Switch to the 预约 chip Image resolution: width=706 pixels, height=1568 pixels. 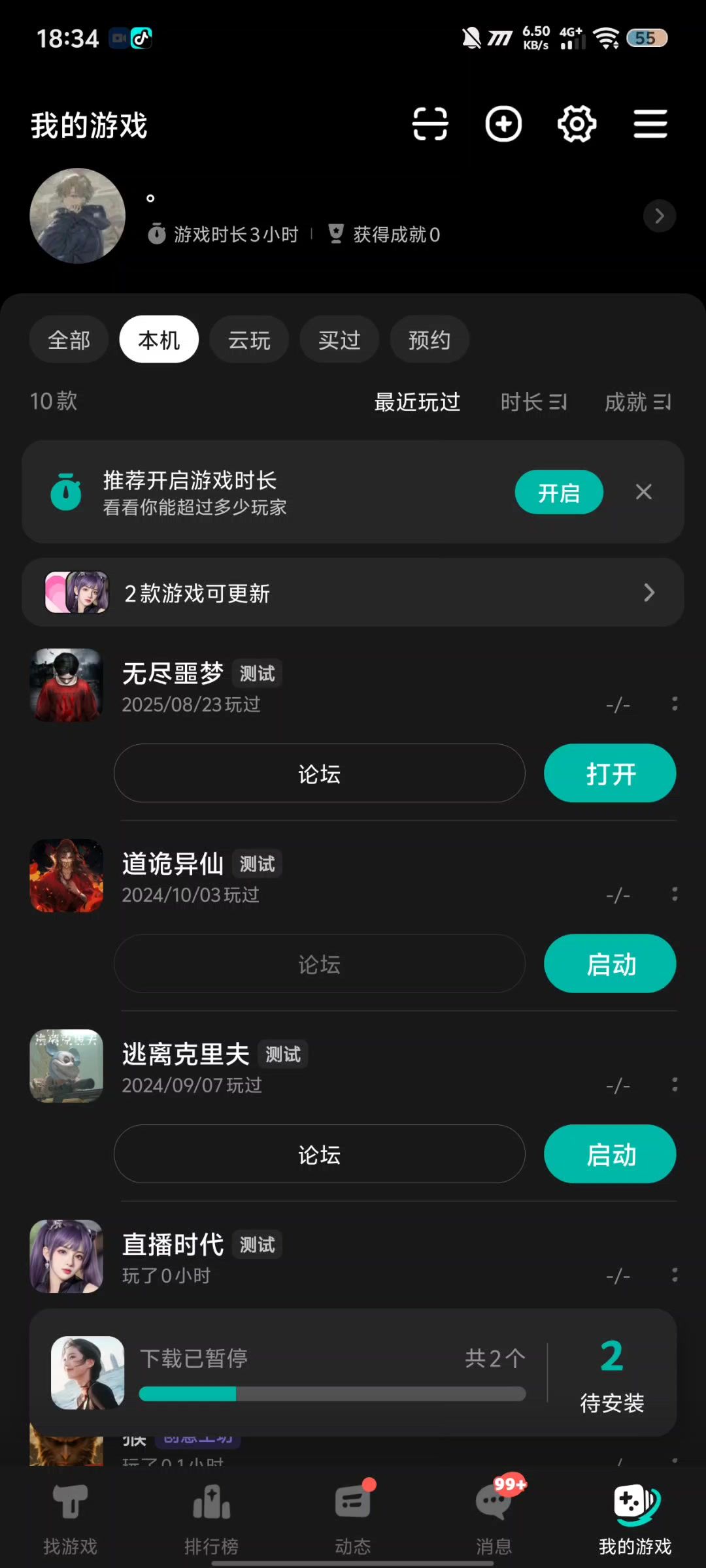click(x=429, y=340)
